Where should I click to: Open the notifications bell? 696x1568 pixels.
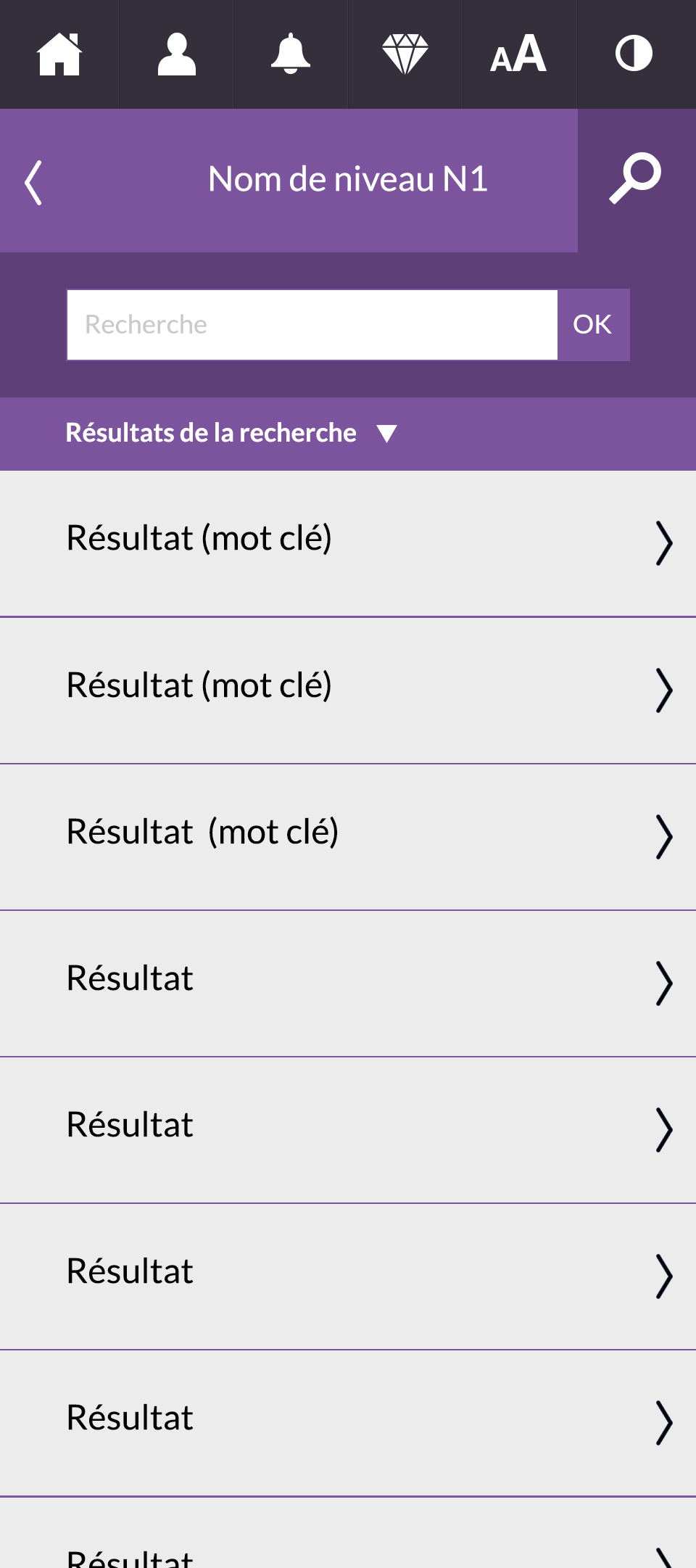pyautogui.click(x=291, y=54)
